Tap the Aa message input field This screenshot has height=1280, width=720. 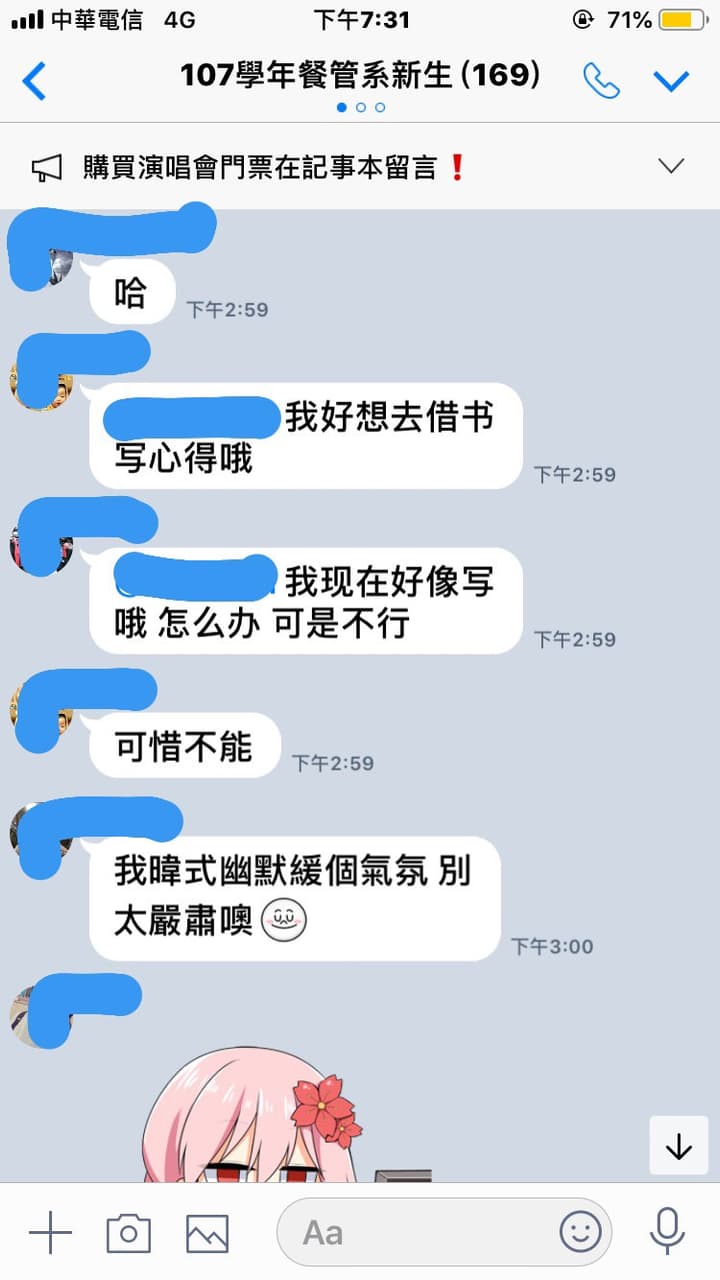(420, 1232)
